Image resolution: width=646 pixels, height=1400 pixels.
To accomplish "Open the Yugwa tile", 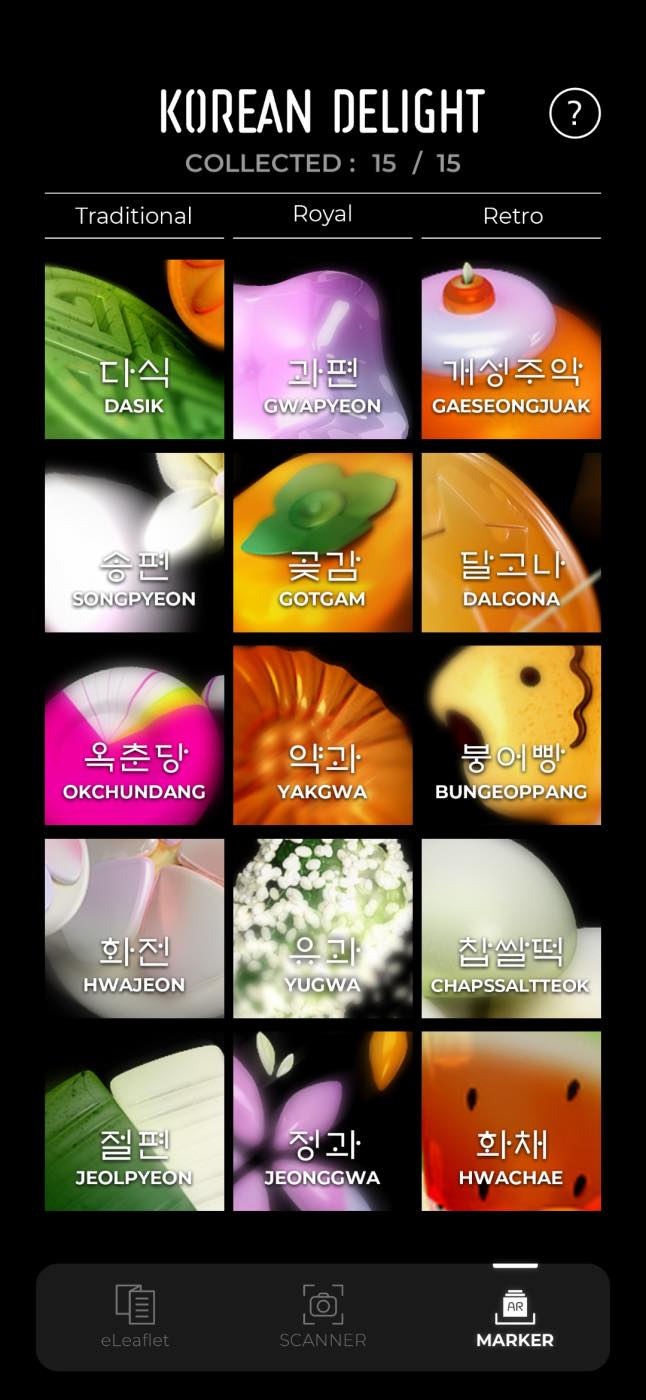I will click(x=322, y=928).
